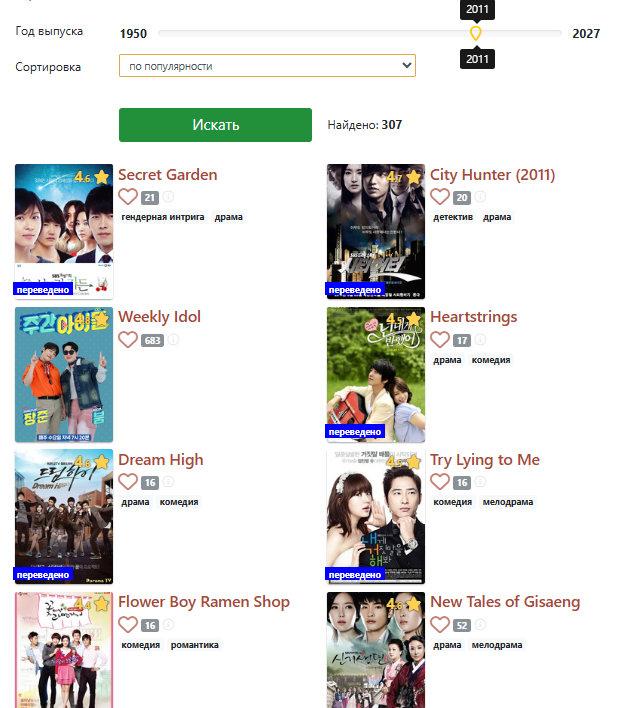
Task: Open Flower Boy Ramen Shop title
Action: tap(204, 602)
